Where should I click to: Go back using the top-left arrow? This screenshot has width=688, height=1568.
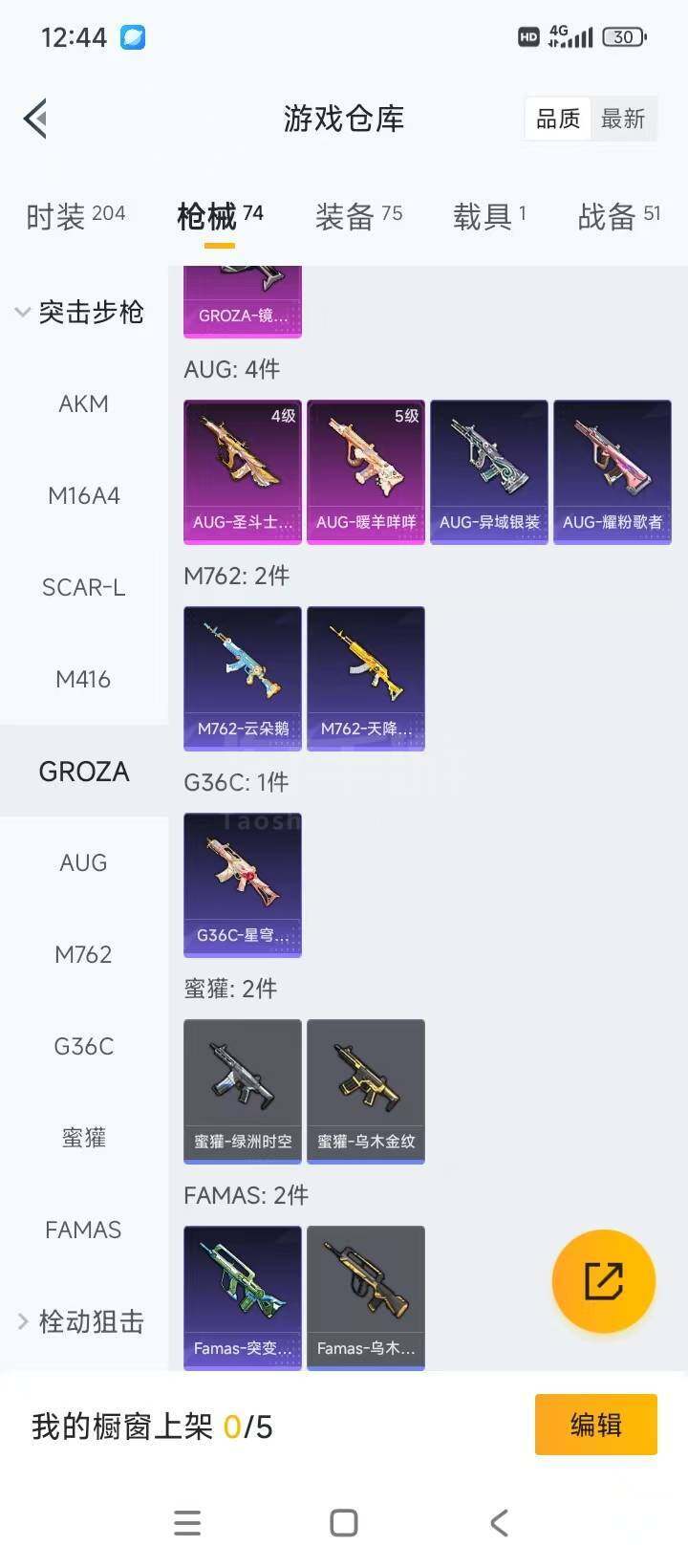(35, 119)
